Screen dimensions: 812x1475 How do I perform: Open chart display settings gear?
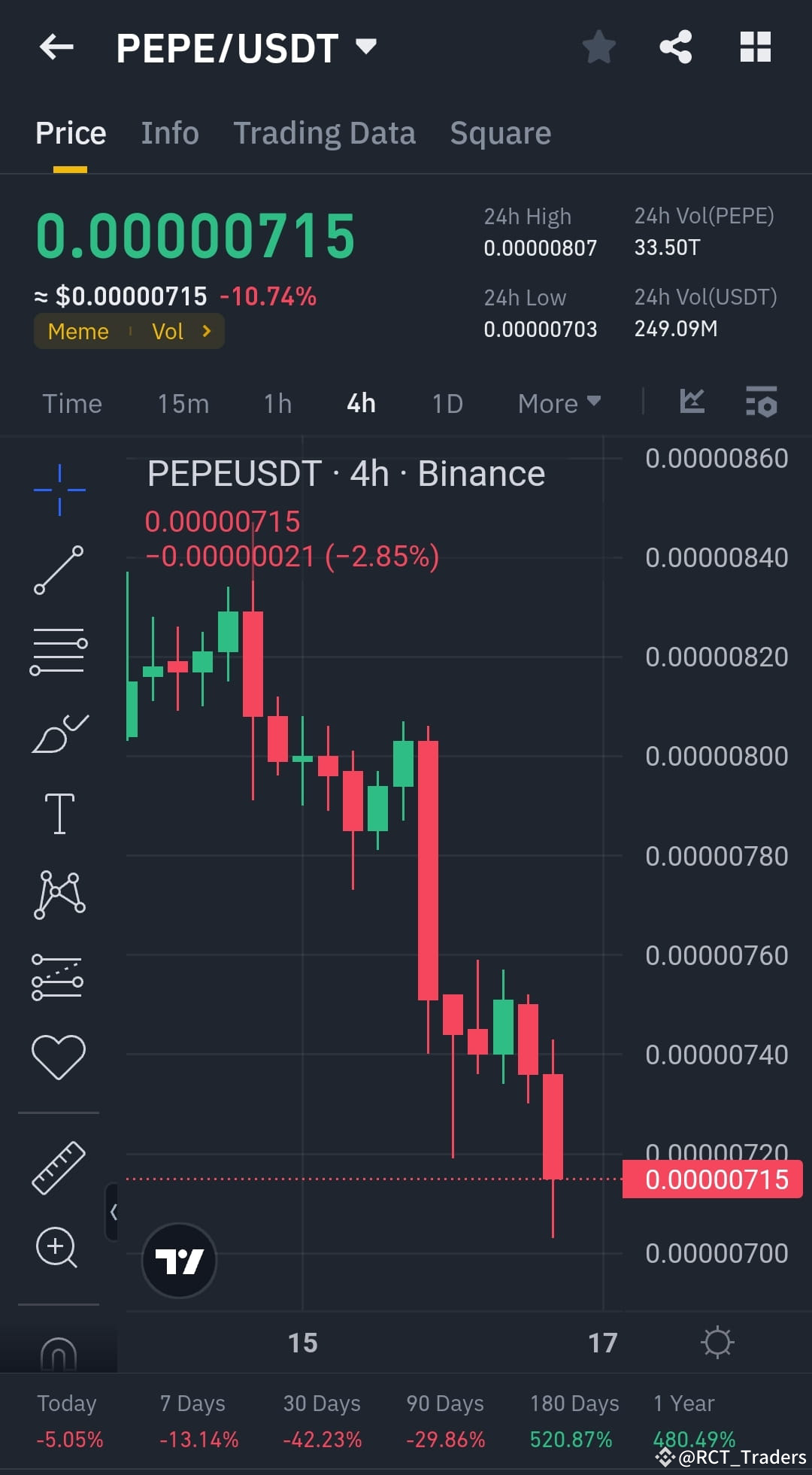[719, 1342]
